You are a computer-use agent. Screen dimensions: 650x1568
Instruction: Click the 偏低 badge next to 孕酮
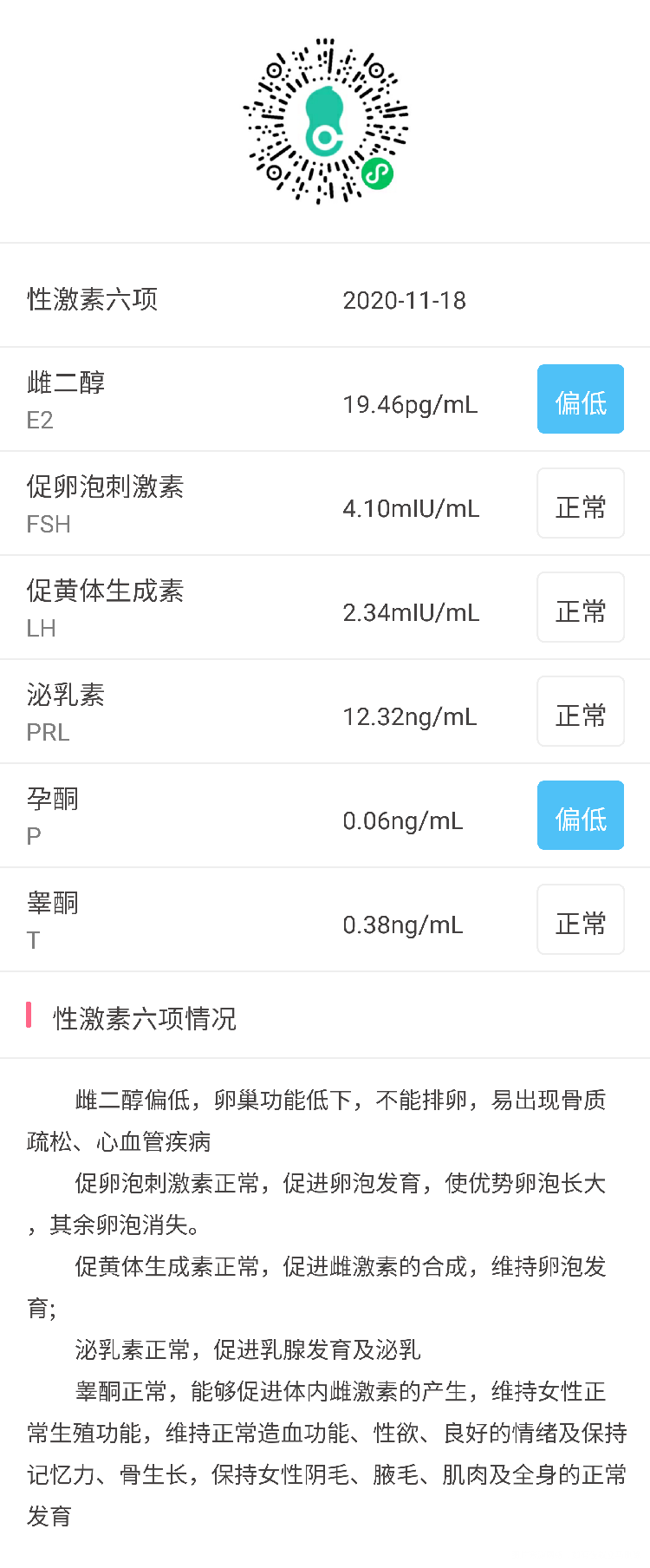(x=581, y=815)
